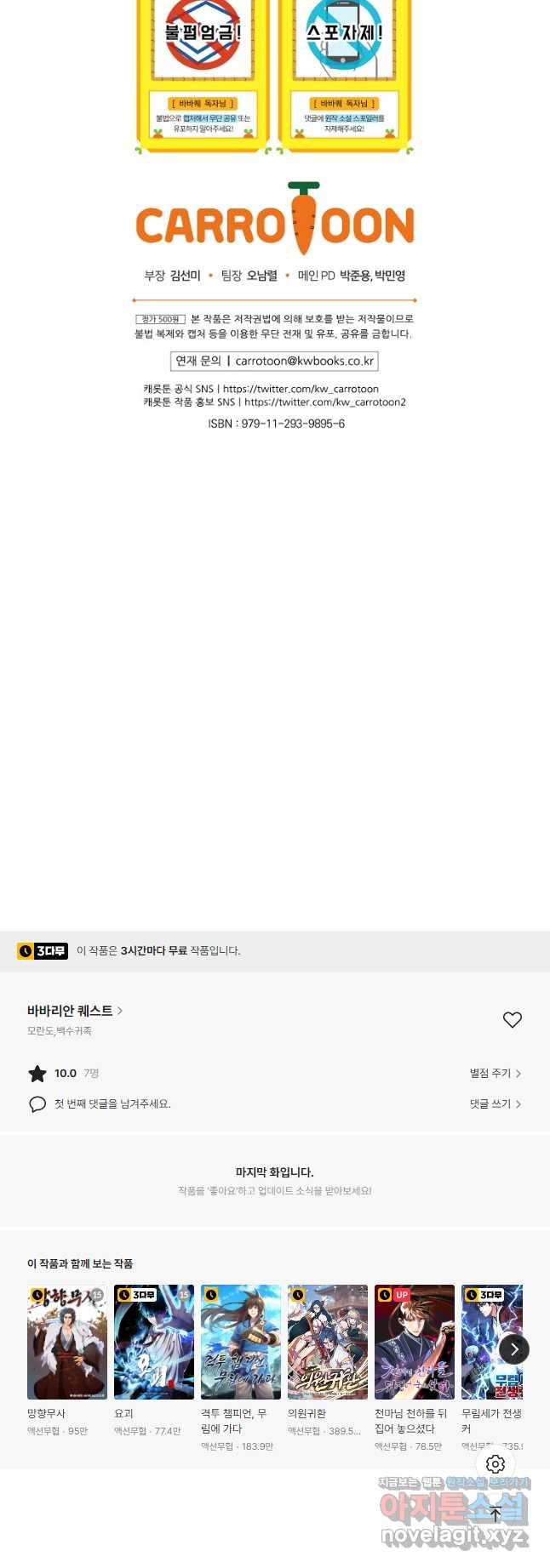Open the 요괴 recommended work
Image resolution: width=550 pixels, height=1568 pixels.
pos(154,1343)
